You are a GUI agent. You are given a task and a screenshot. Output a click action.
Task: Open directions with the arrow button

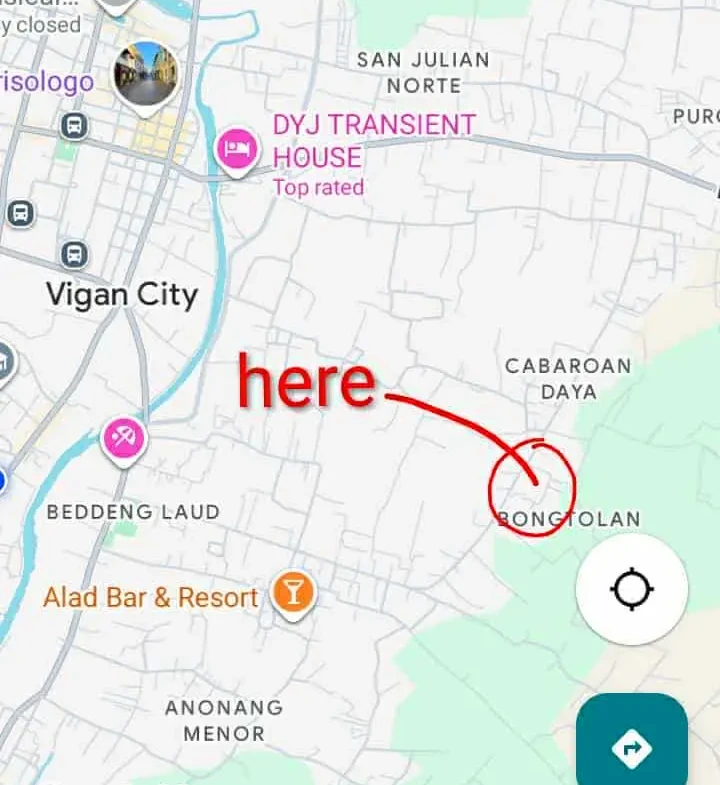[631, 746]
